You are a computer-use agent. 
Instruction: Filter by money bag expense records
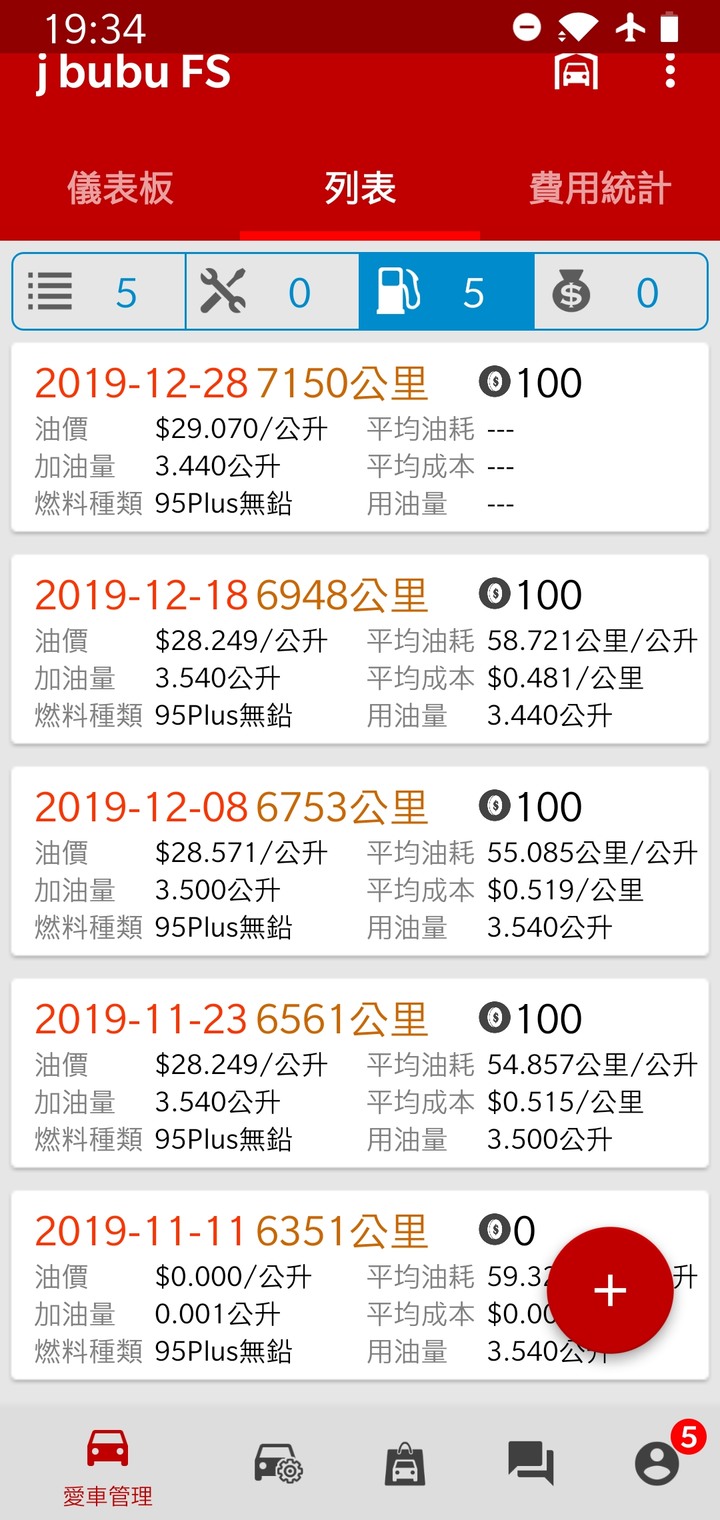[x=621, y=292]
